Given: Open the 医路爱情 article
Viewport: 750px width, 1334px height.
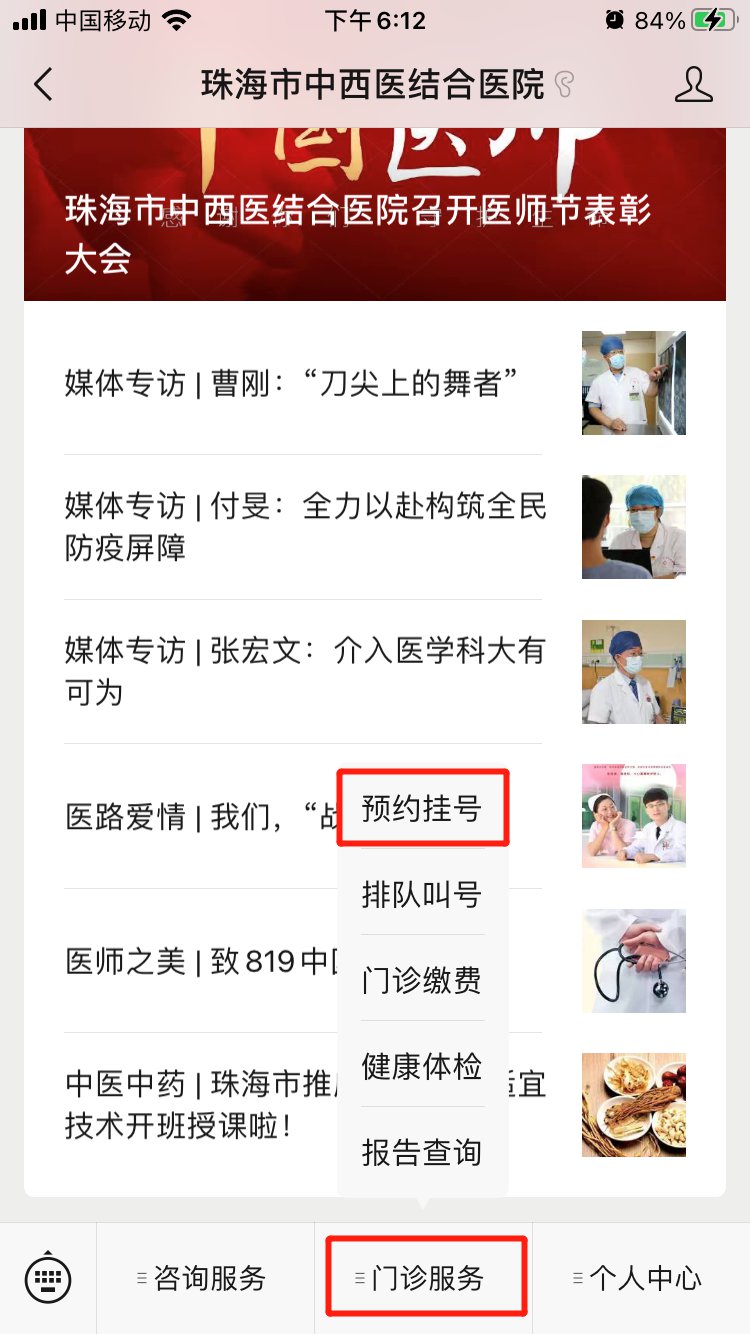Looking at the screenshot, I should 200,816.
